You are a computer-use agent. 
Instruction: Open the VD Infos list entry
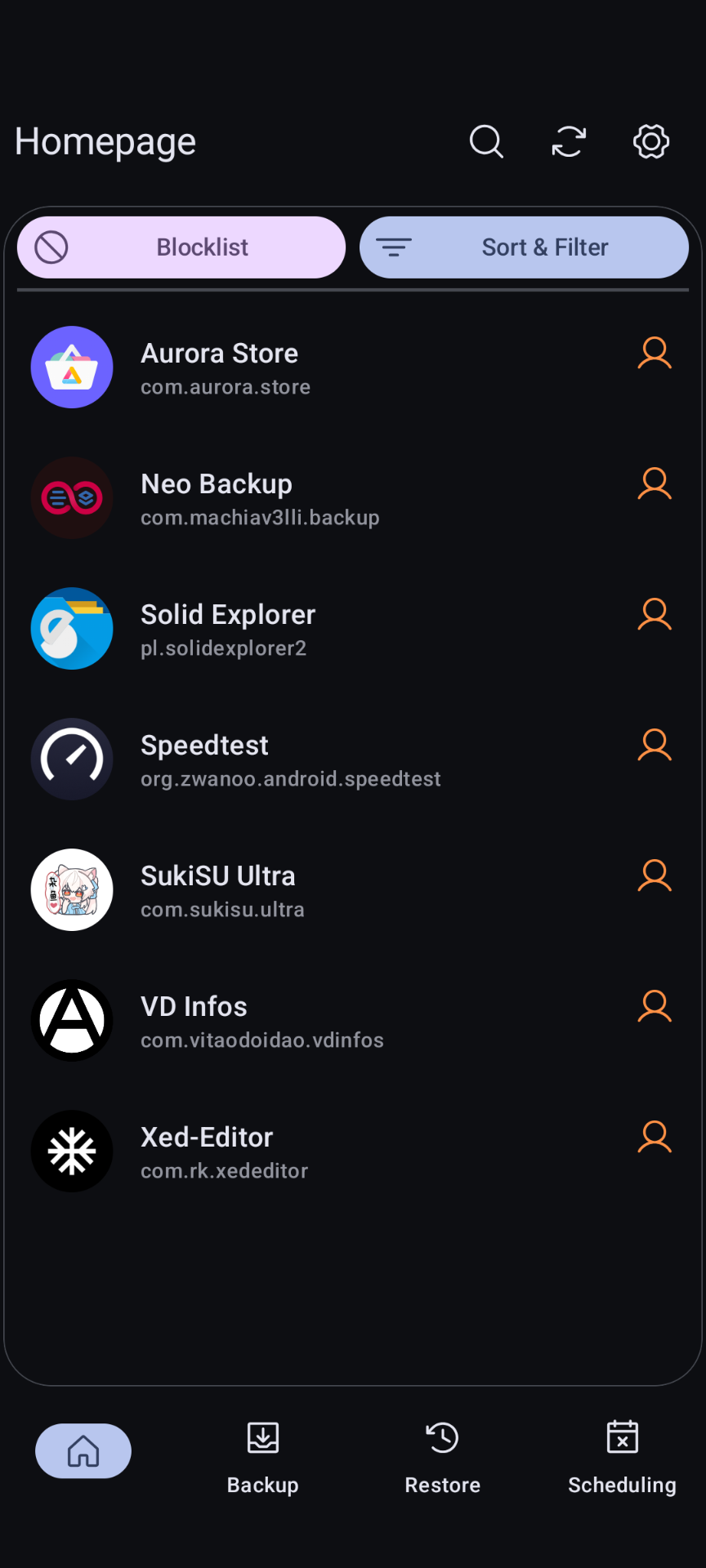pyautogui.click(x=261, y=1020)
